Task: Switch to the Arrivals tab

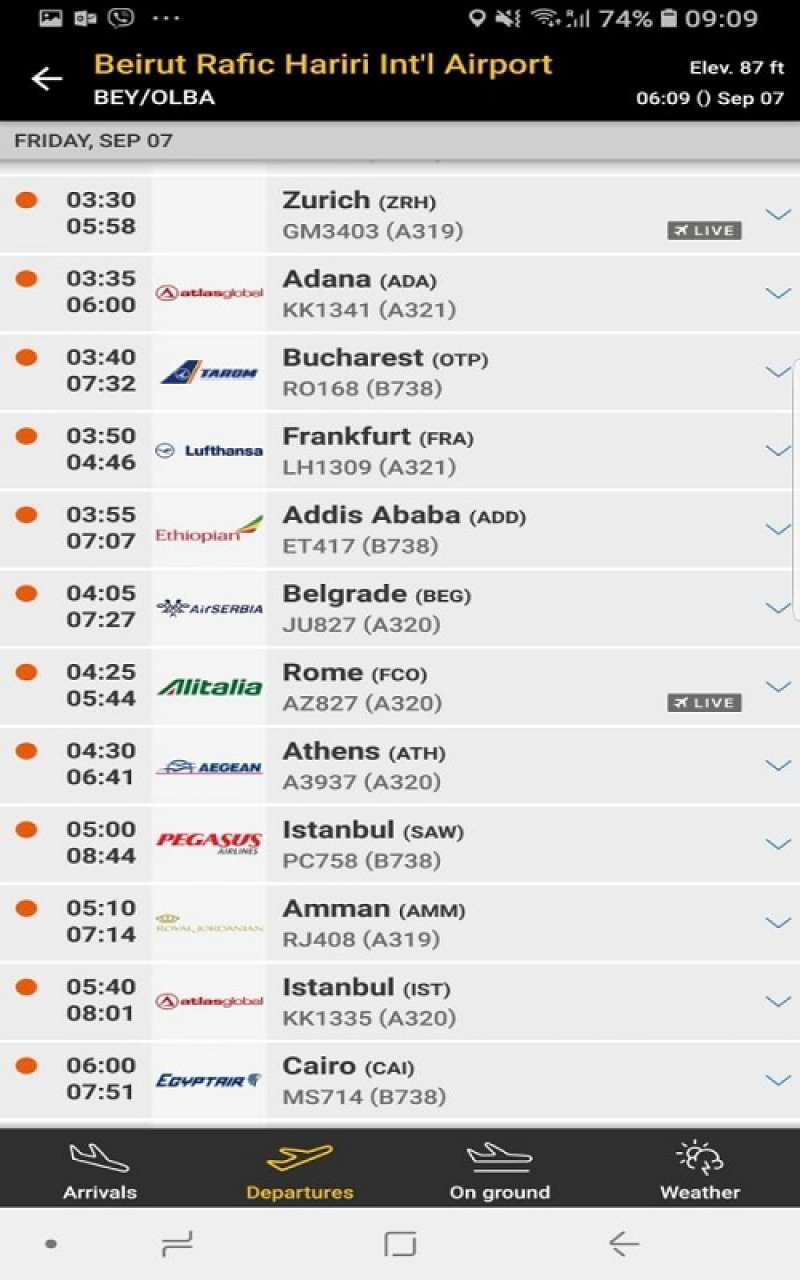Action: [100, 1169]
